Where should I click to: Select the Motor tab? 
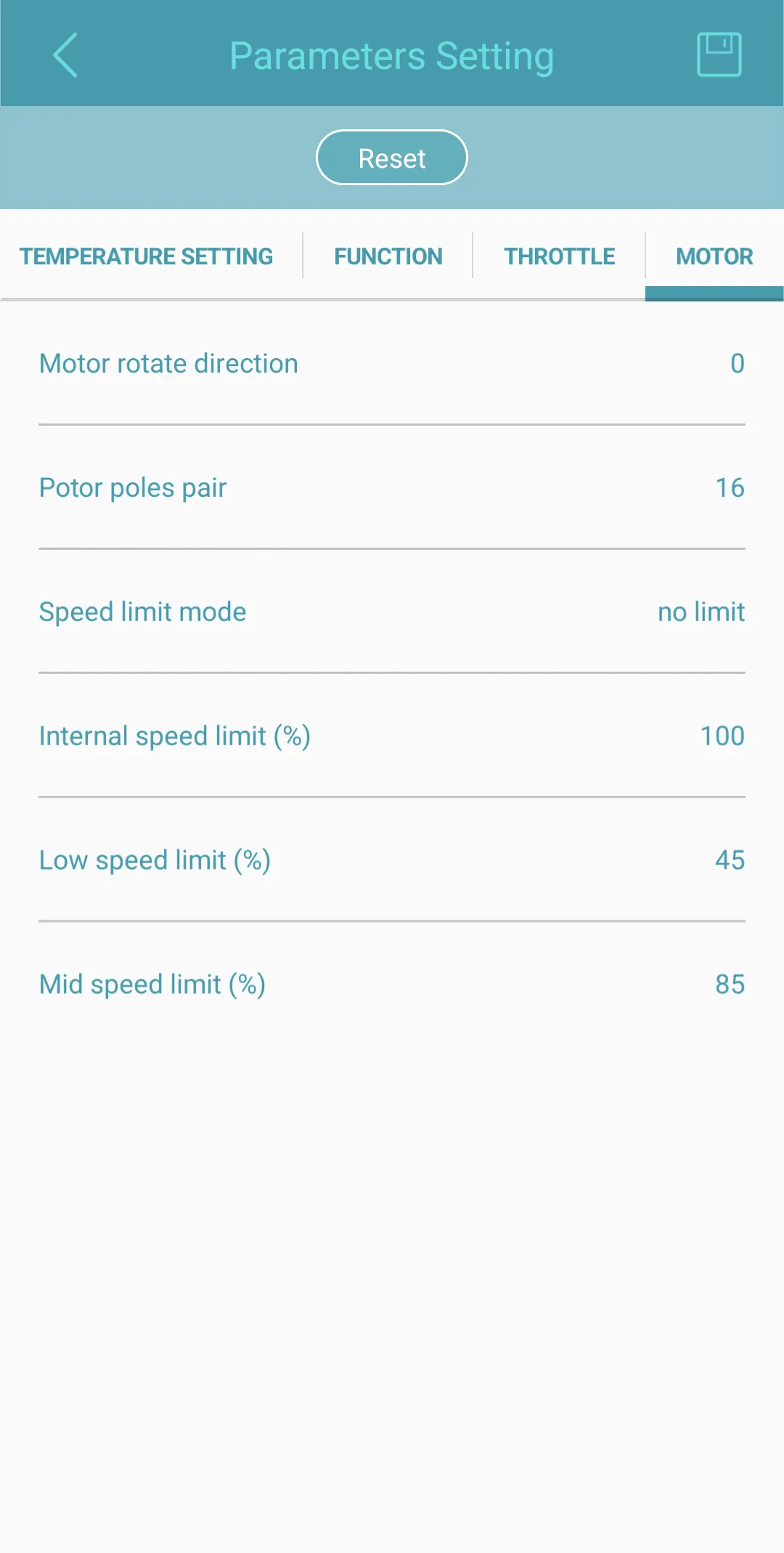point(714,256)
